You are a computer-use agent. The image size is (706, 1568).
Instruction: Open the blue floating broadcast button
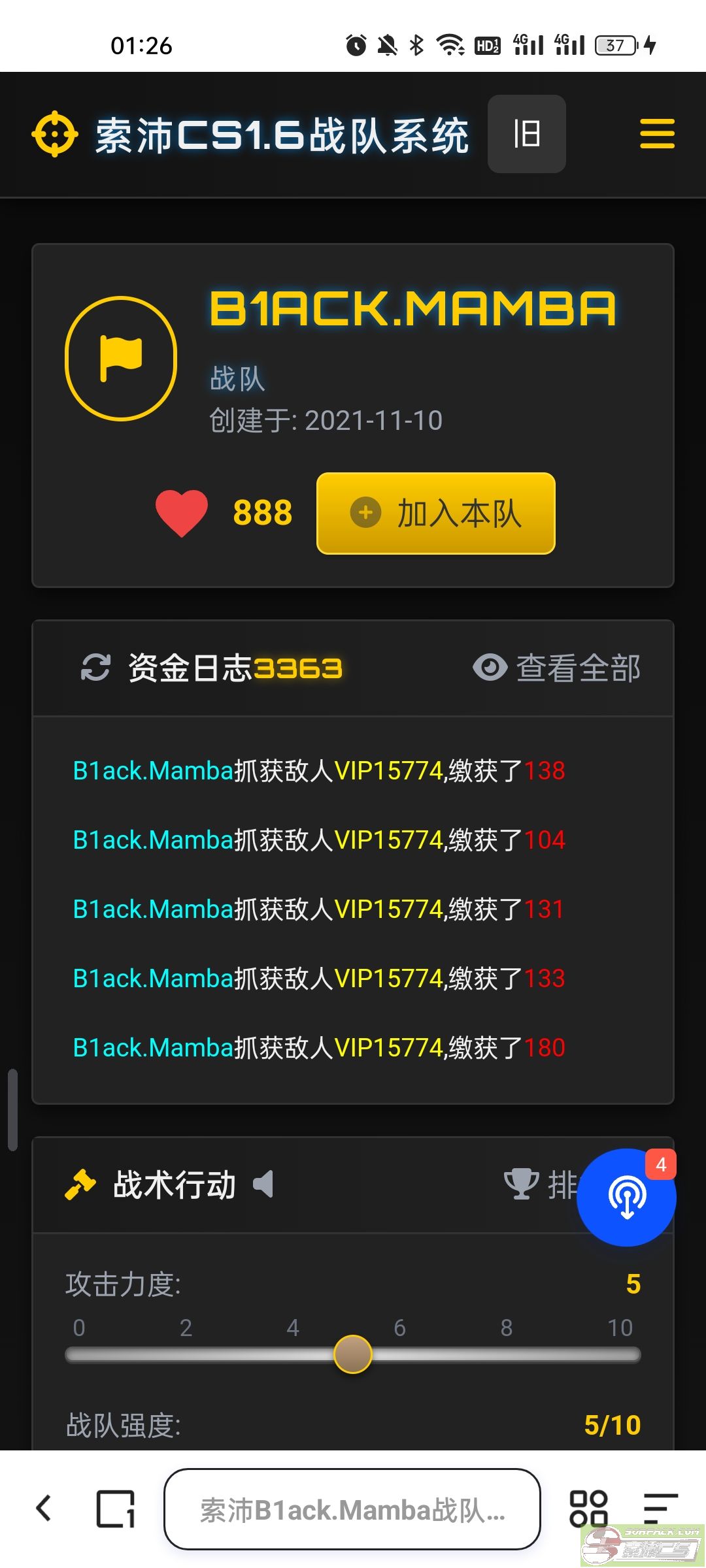[x=626, y=1197]
